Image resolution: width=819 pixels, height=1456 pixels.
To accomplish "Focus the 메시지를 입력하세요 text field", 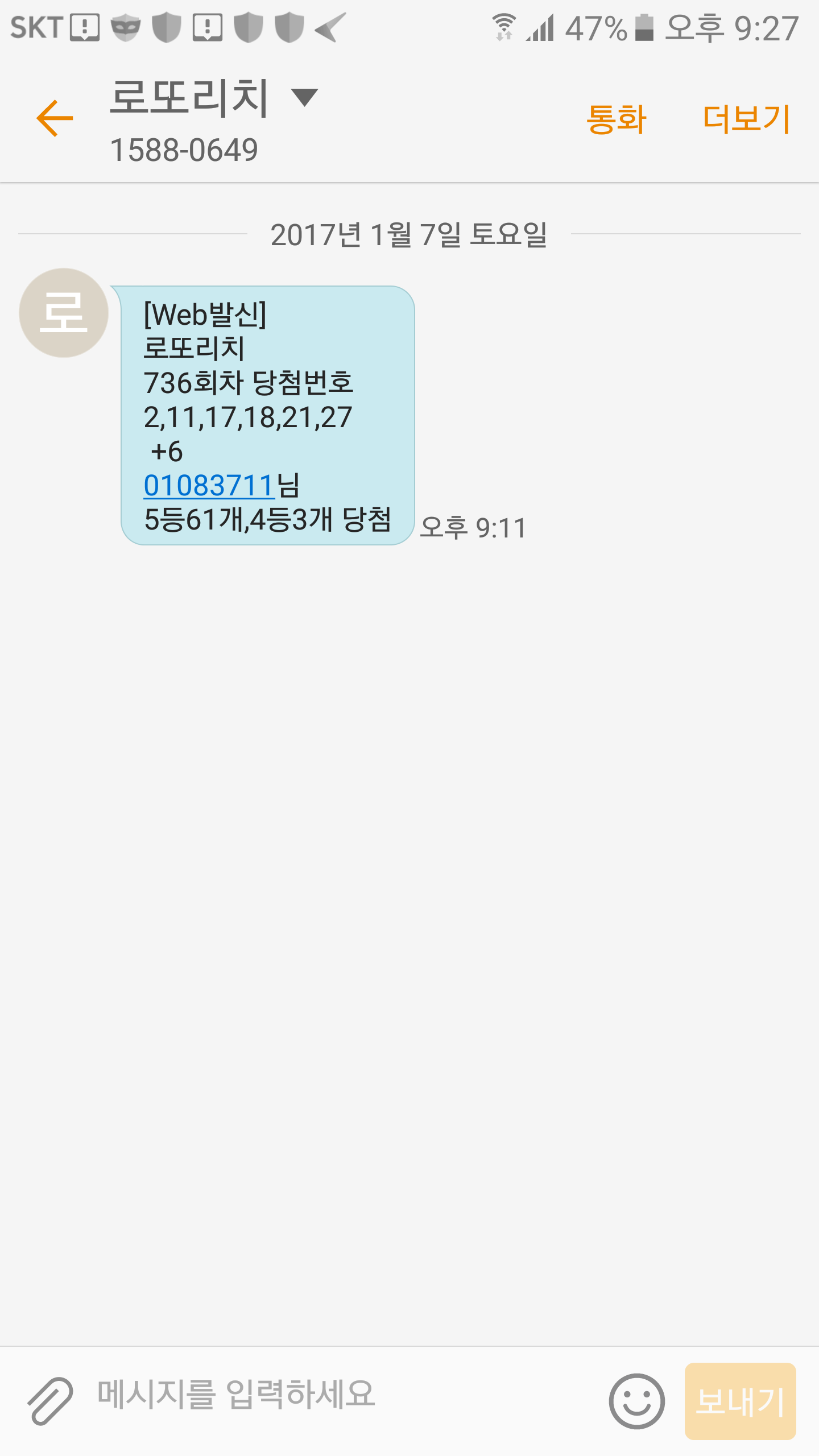I will point(341,1395).
